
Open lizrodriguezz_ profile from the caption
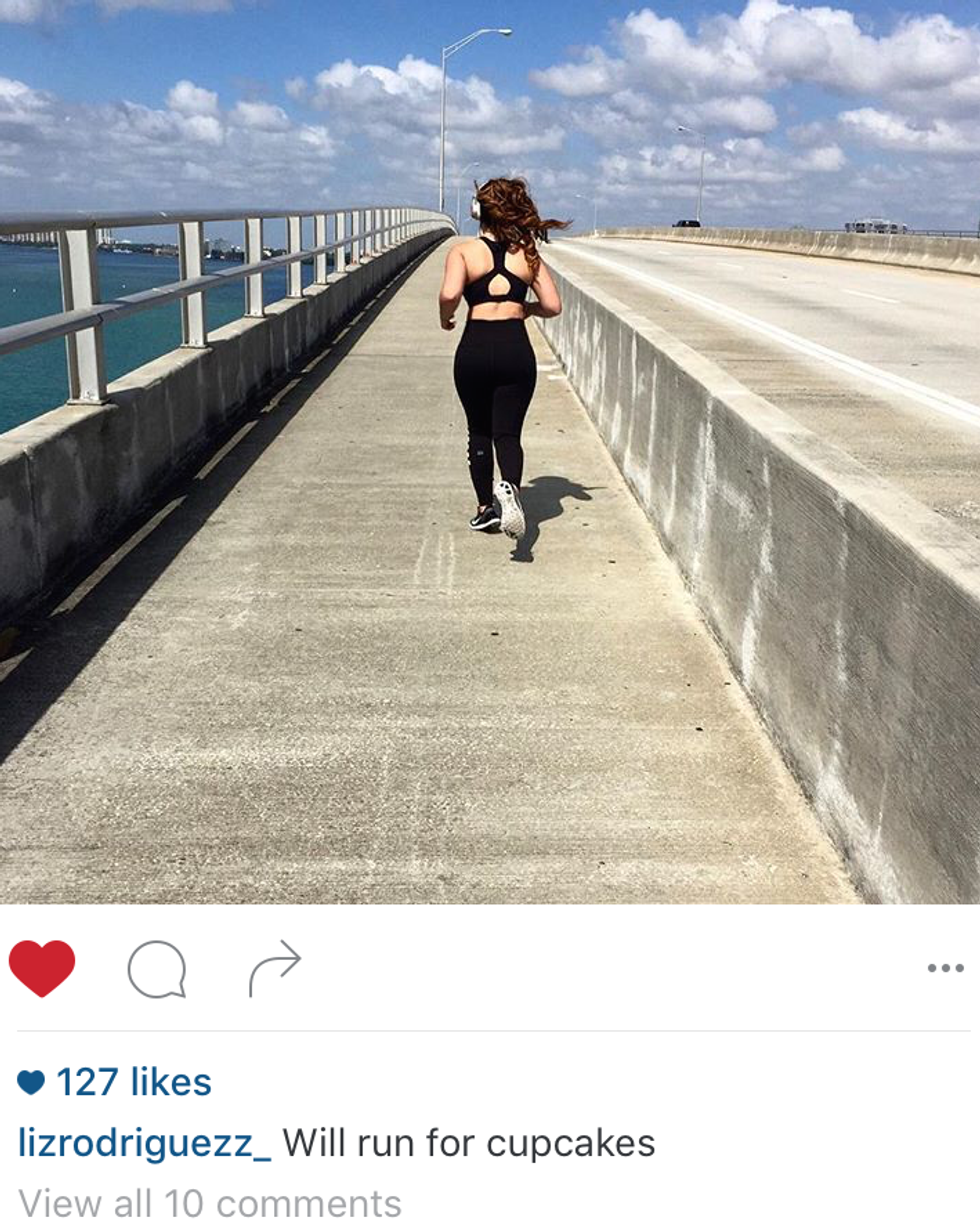(x=144, y=1142)
